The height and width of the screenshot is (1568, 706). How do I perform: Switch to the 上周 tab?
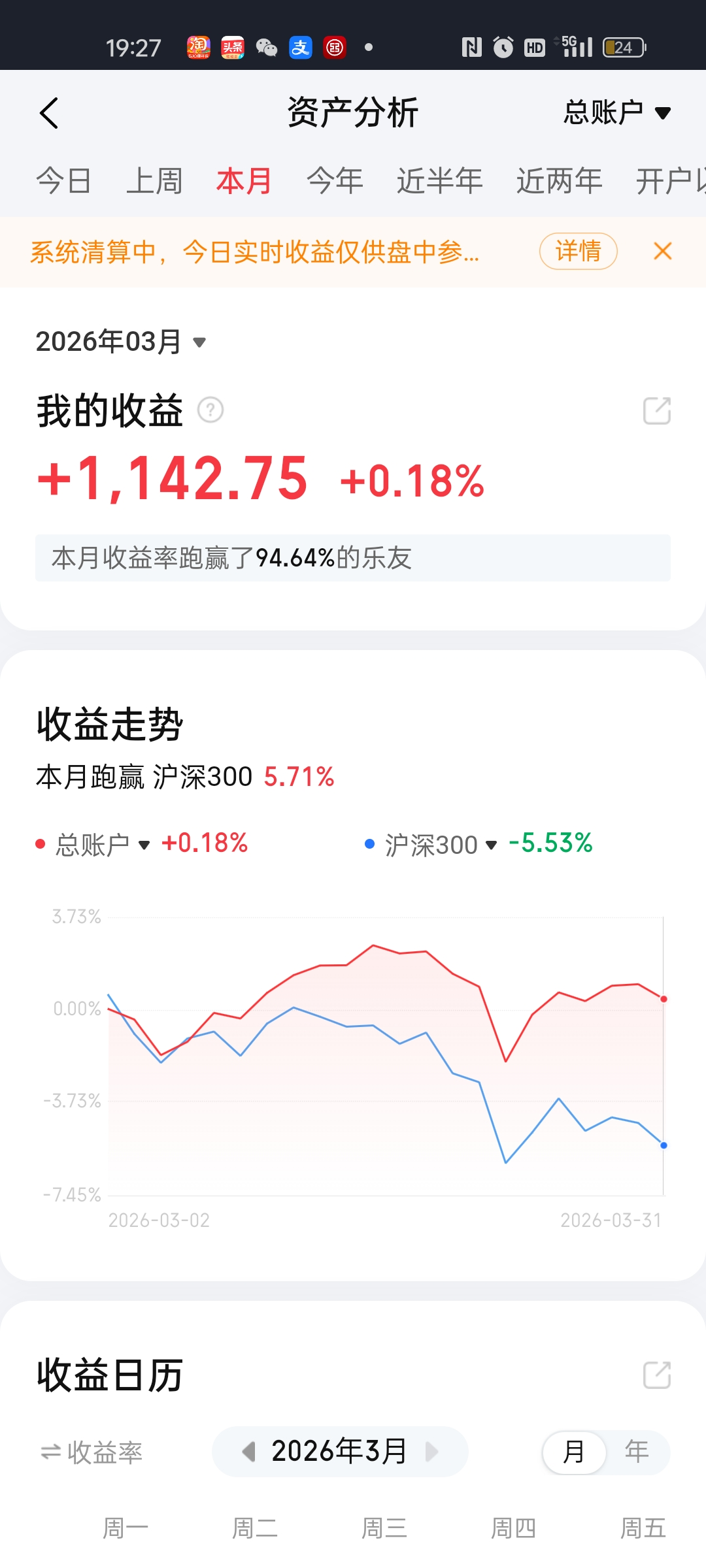pyautogui.click(x=154, y=181)
